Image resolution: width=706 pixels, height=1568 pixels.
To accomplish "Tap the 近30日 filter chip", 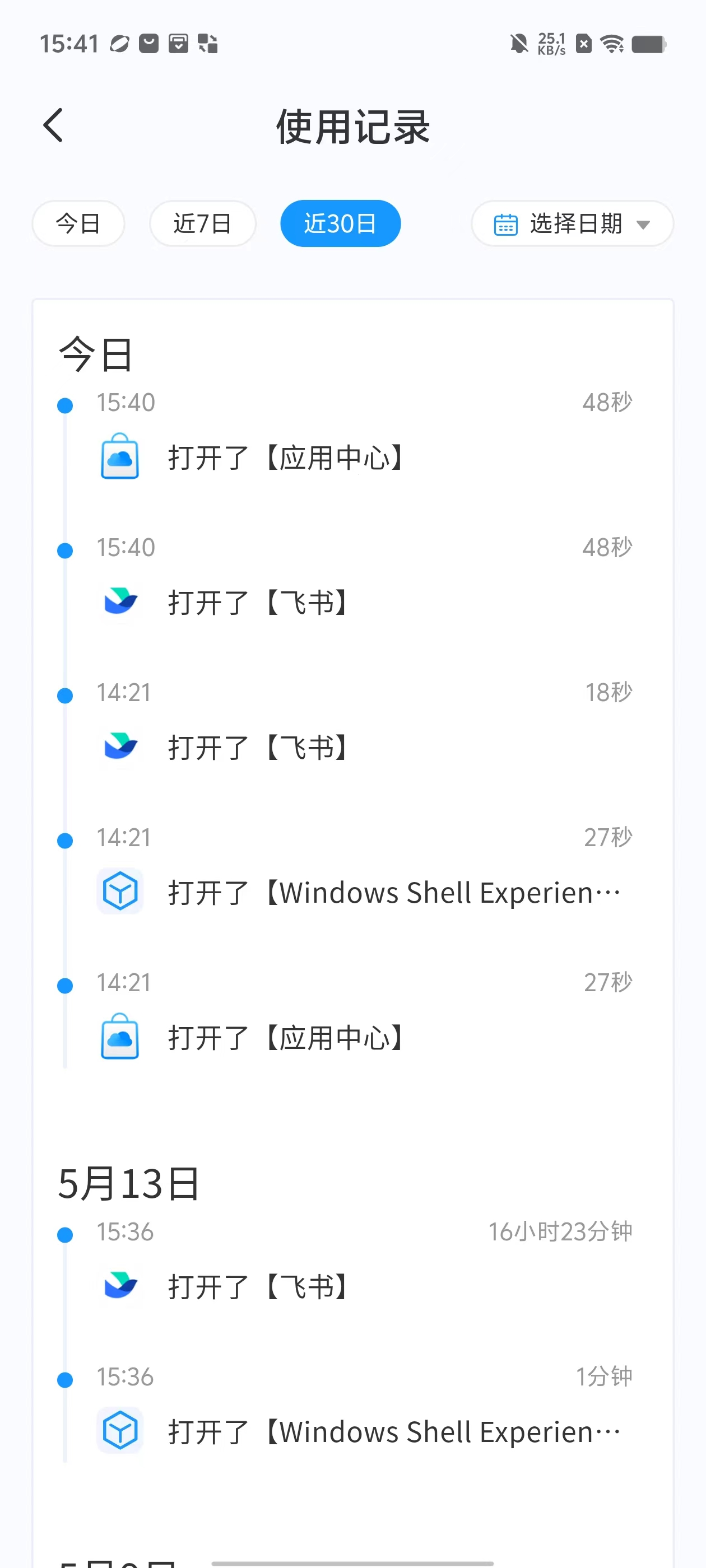I will [340, 223].
